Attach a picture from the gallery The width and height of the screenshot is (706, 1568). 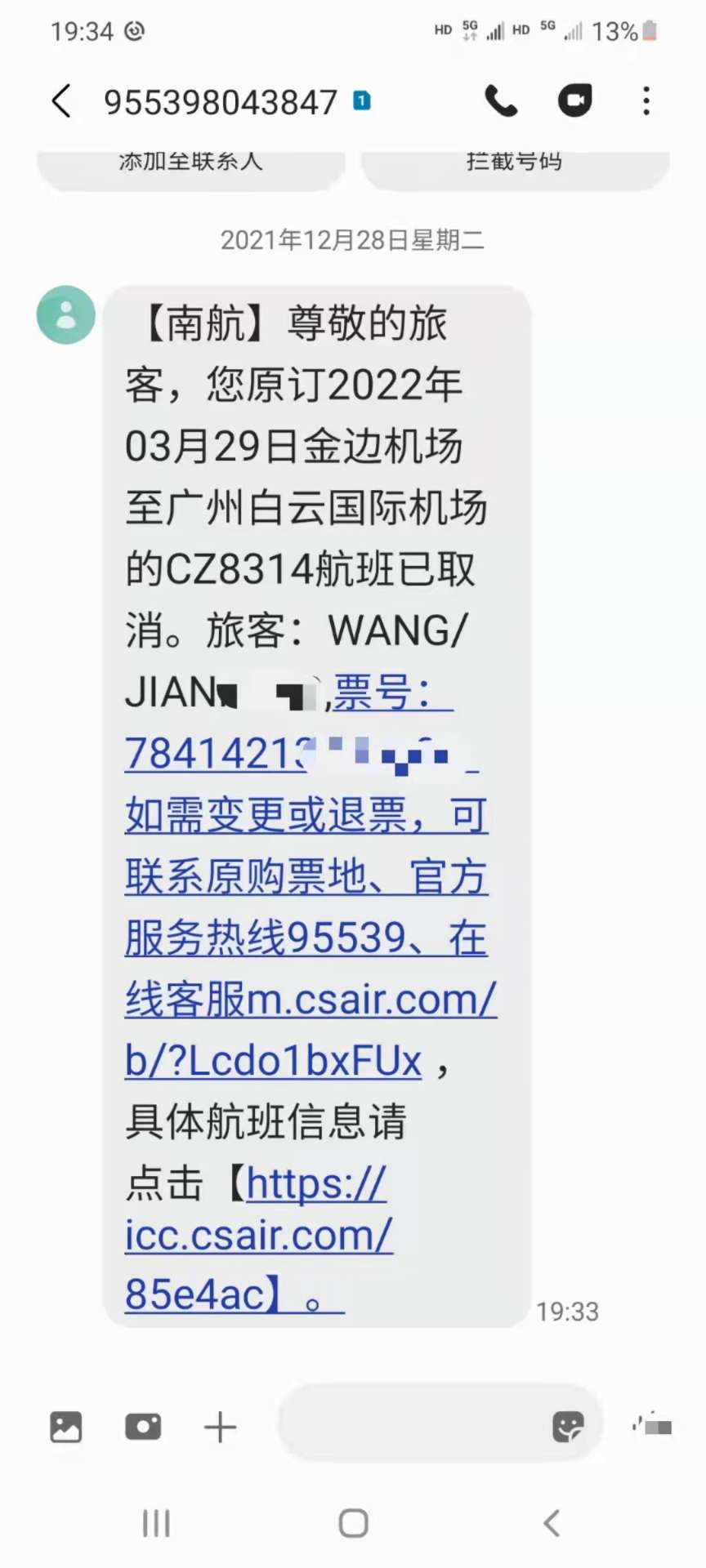(x=66, y=1427)
